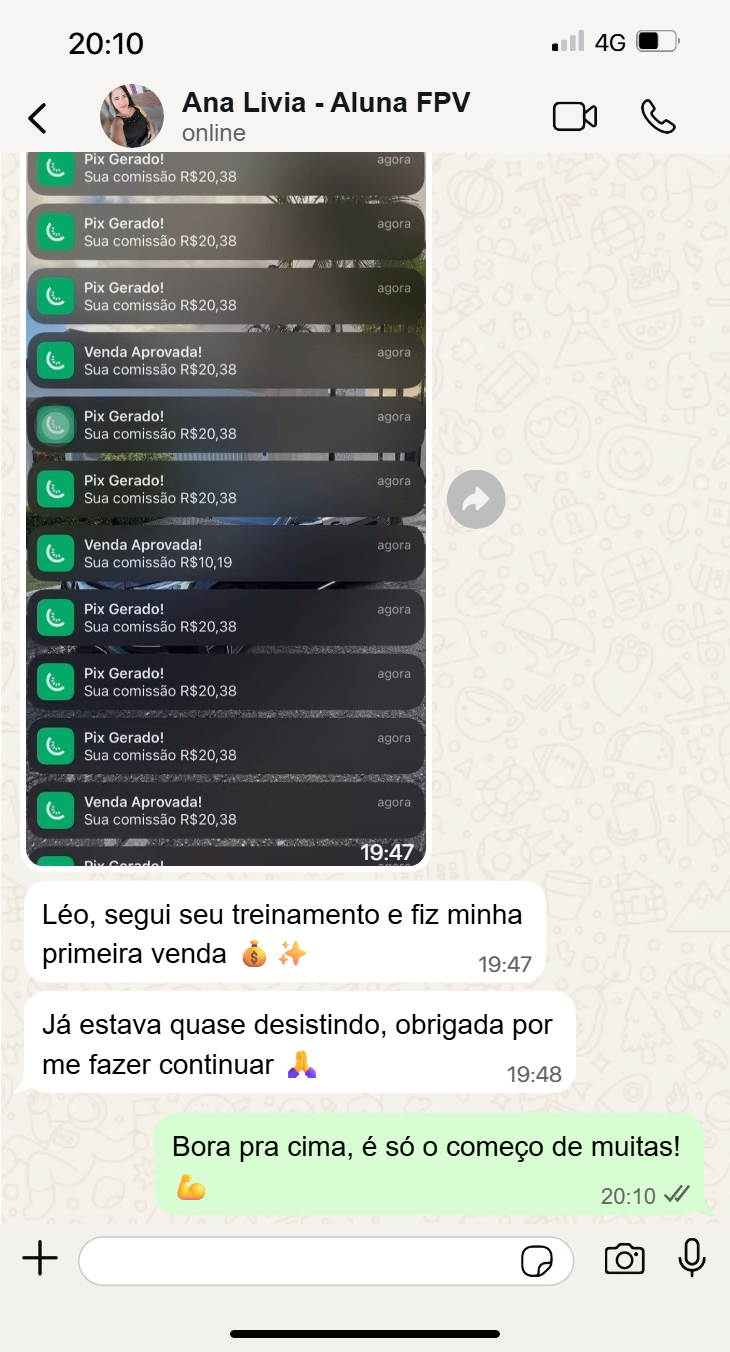The height and width of the screenshot is (1352, 730).
Task: Open the camera to take a photo
Action: (x=624, y=1259)
